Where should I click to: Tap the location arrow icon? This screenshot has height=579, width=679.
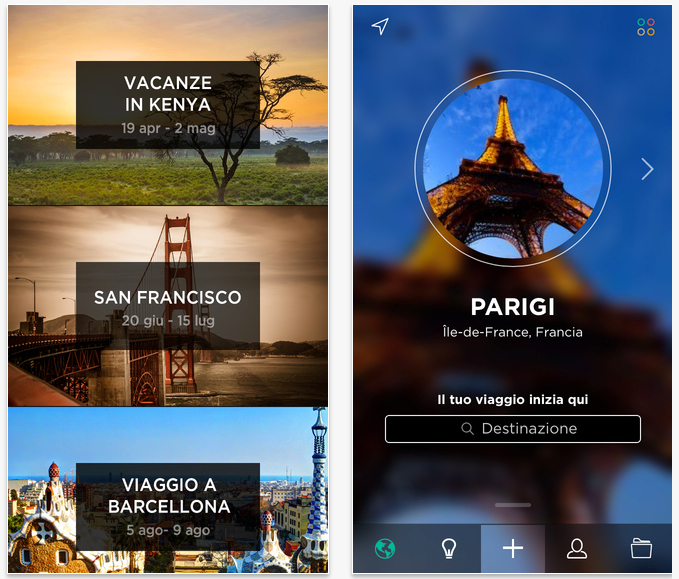point(380,26)
